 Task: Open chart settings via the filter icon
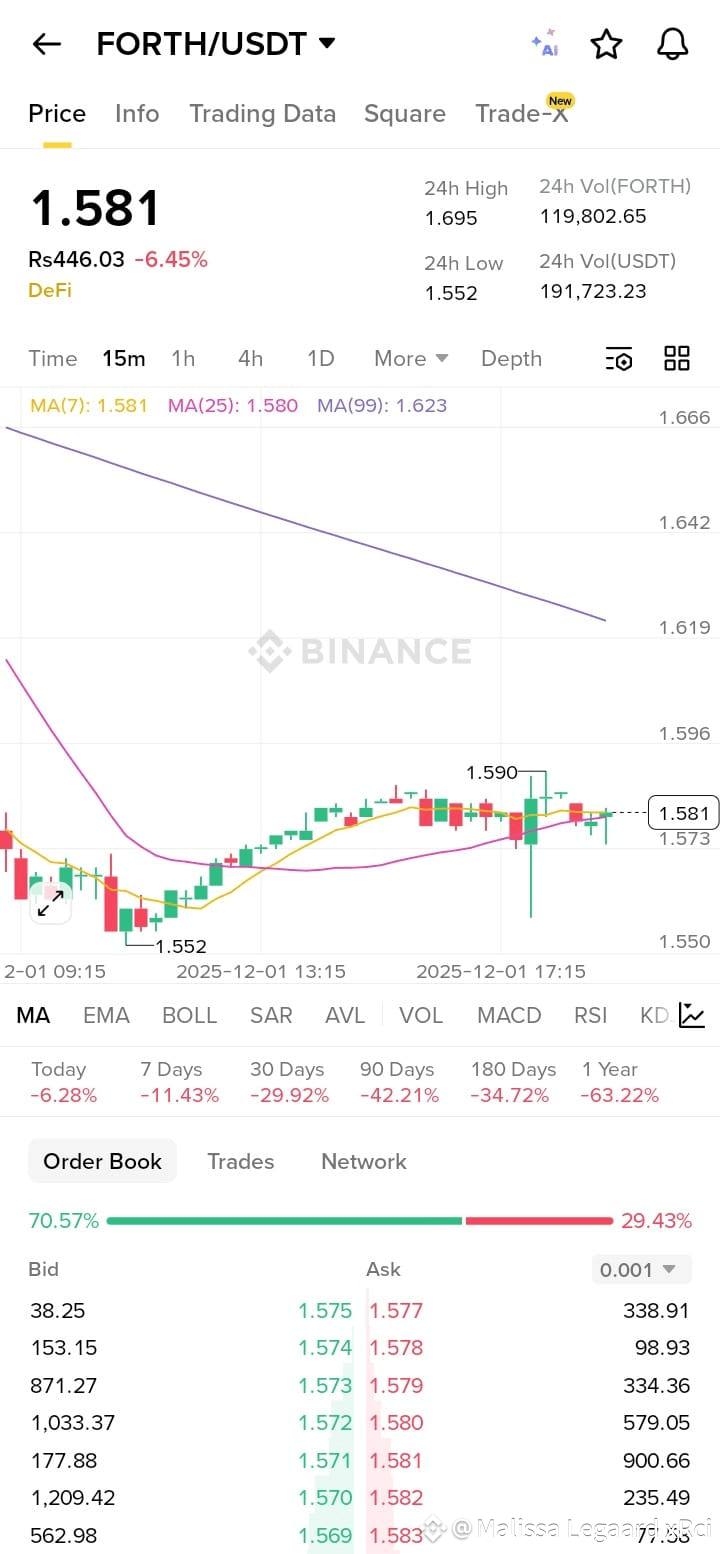(619, 358)
